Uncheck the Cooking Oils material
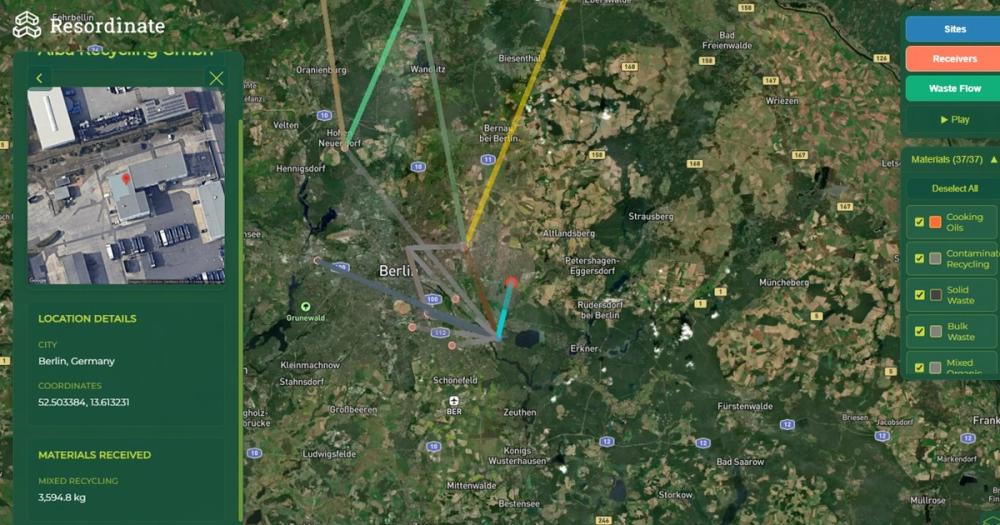 click(x=919, y=222)
